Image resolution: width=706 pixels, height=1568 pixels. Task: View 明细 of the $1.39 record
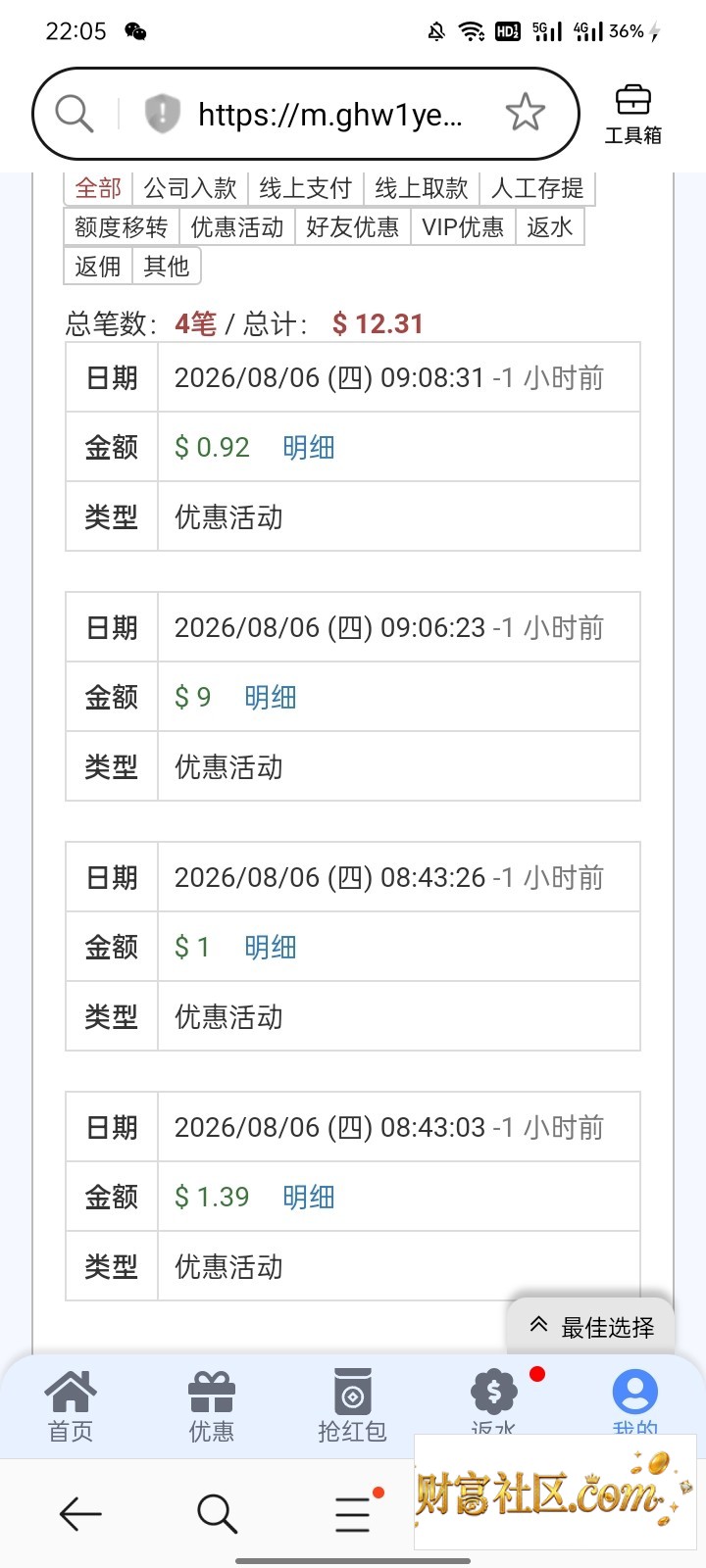309,1197
